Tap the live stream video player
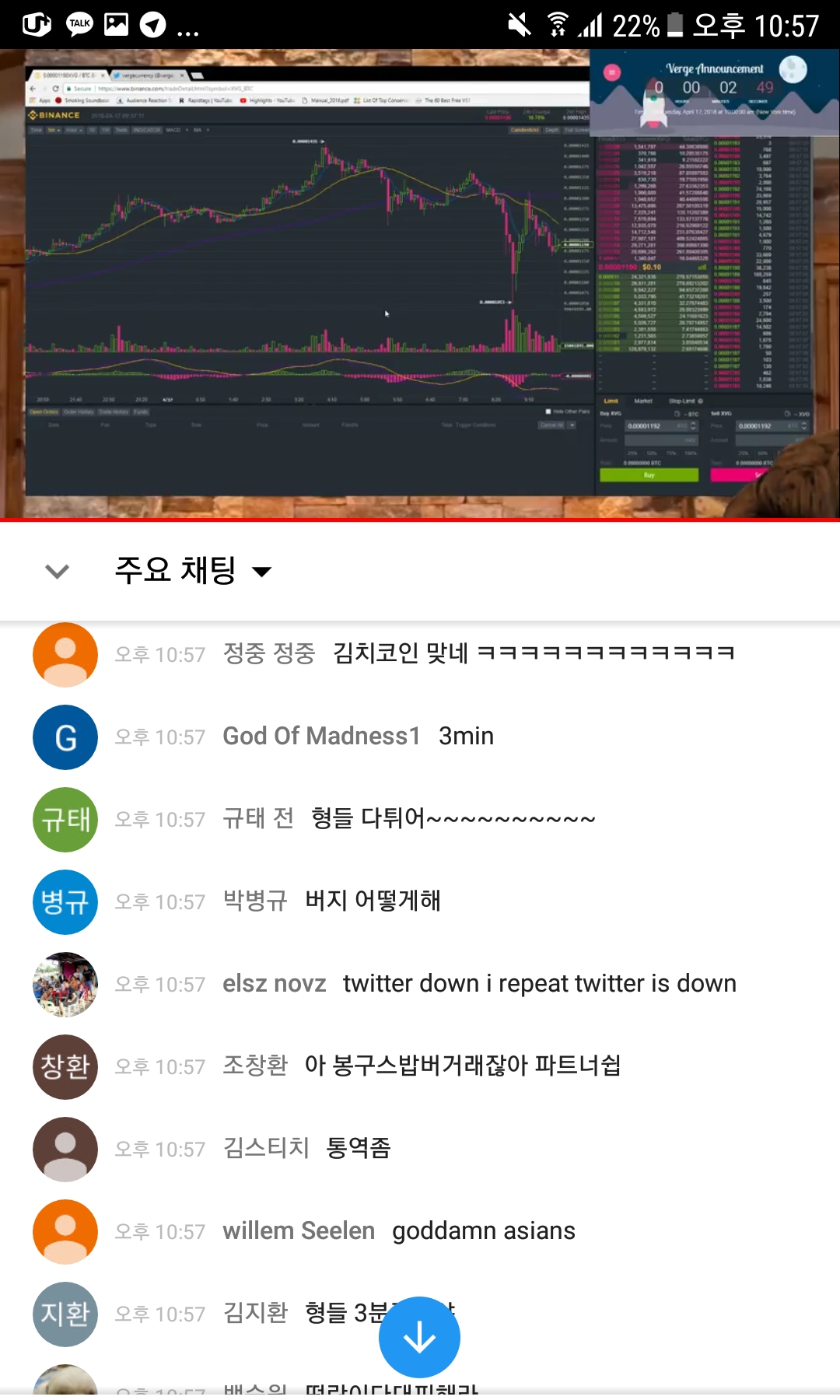This screenshot has width=840, height=1400. 420,284
